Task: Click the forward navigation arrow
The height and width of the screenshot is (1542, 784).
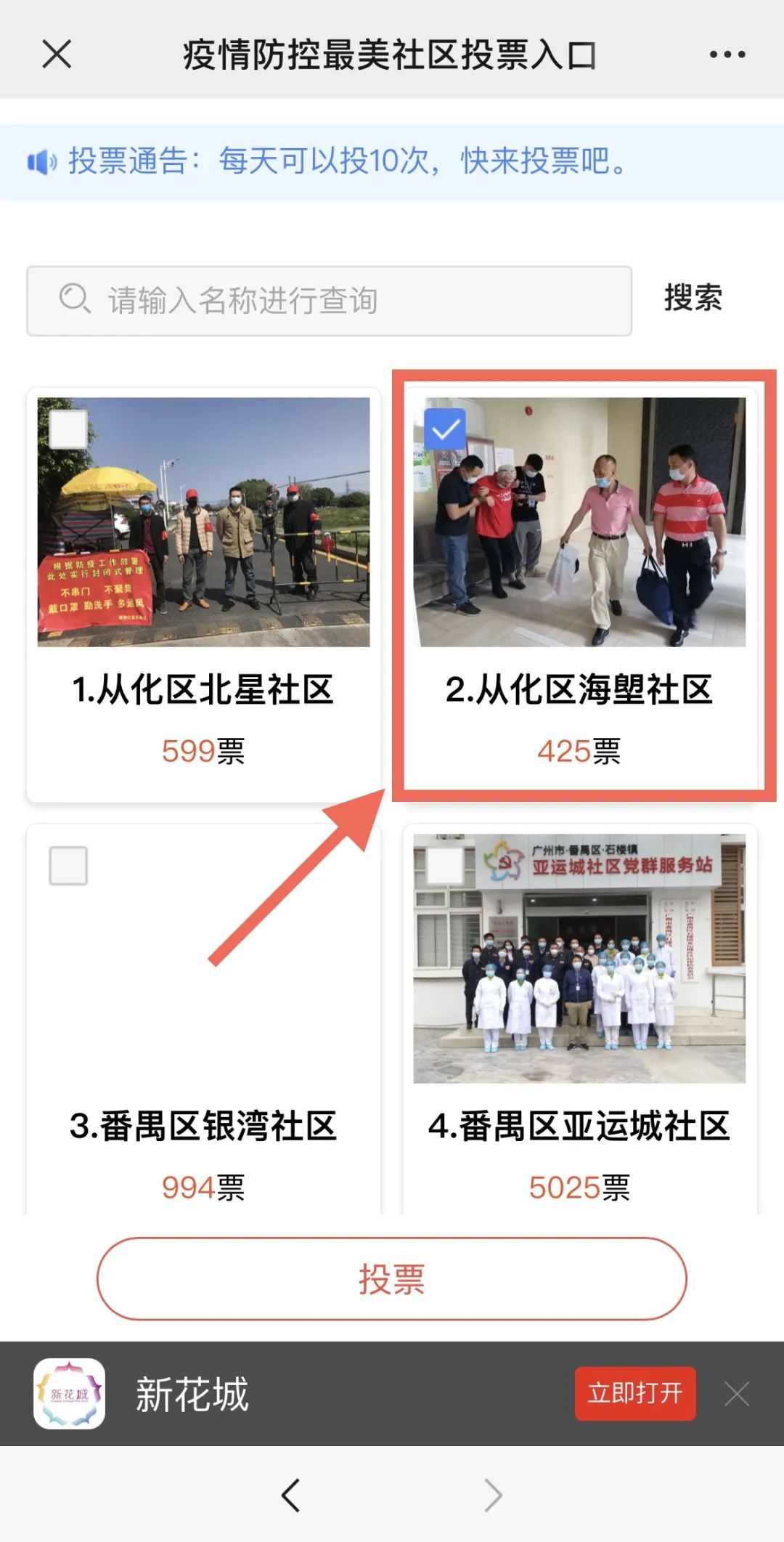Action: tap(494, 1494)
